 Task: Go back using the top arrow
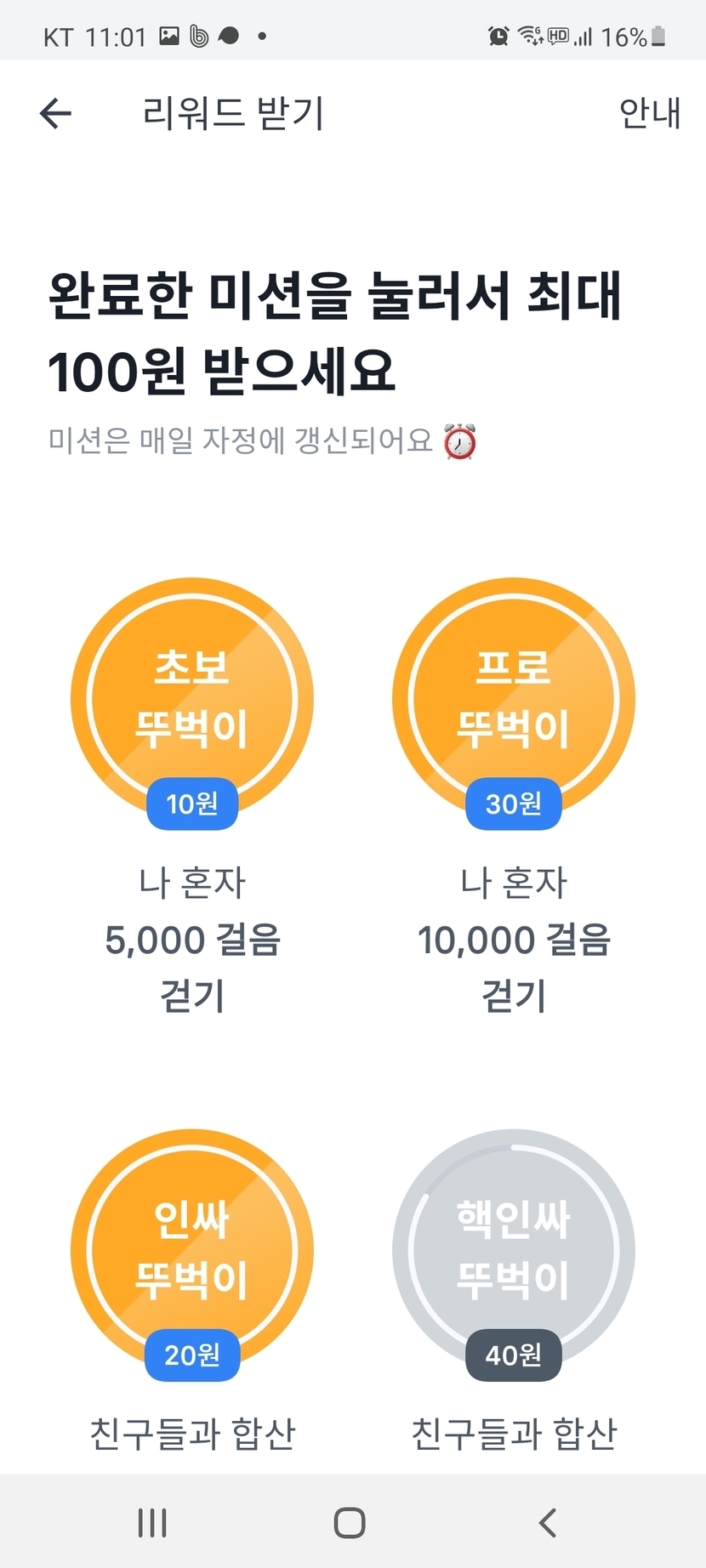click(x=56, y=113)
